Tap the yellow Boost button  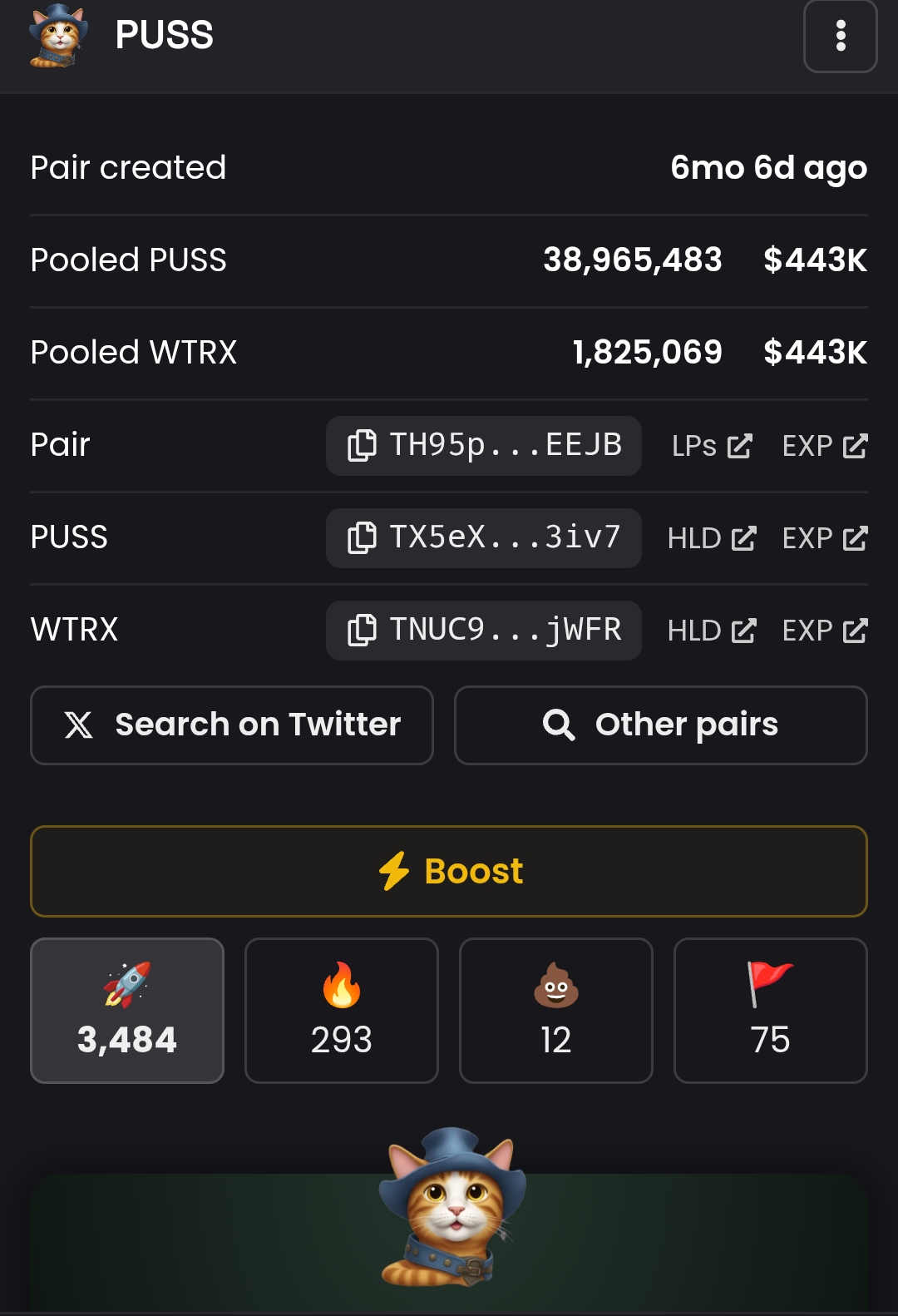449,872
